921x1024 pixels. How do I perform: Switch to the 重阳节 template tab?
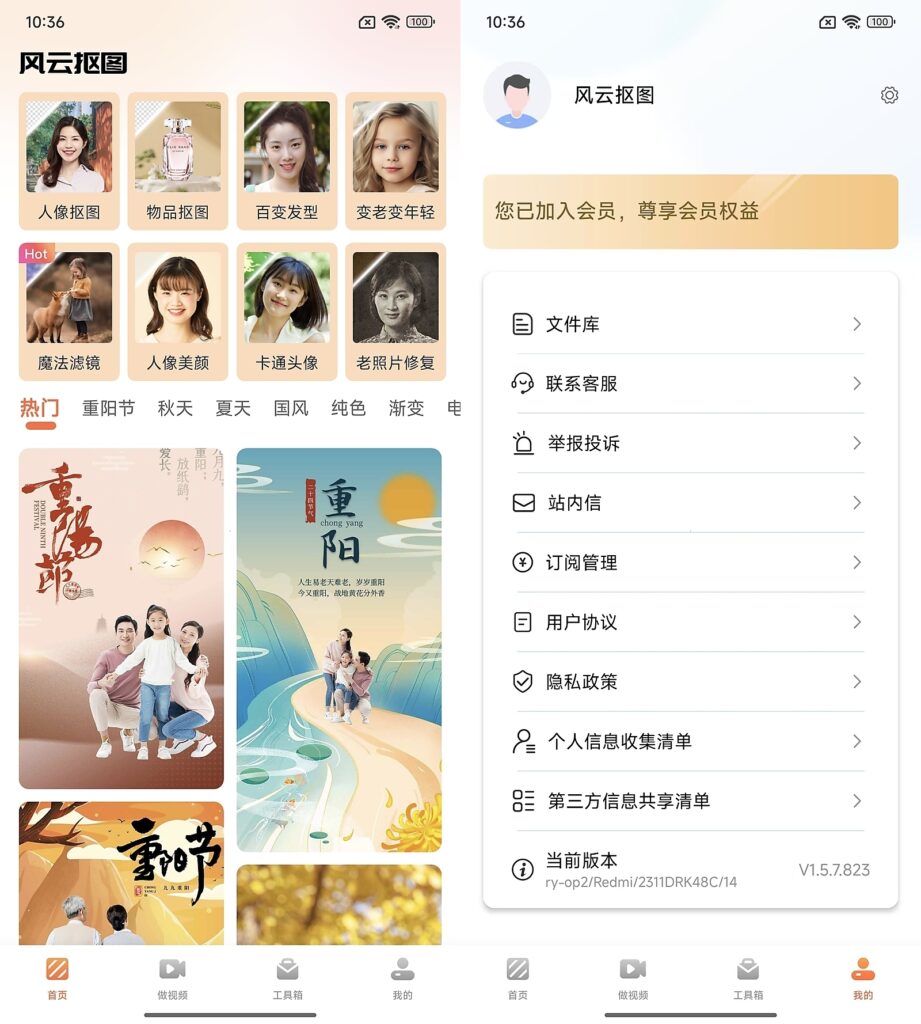[108, 408]
